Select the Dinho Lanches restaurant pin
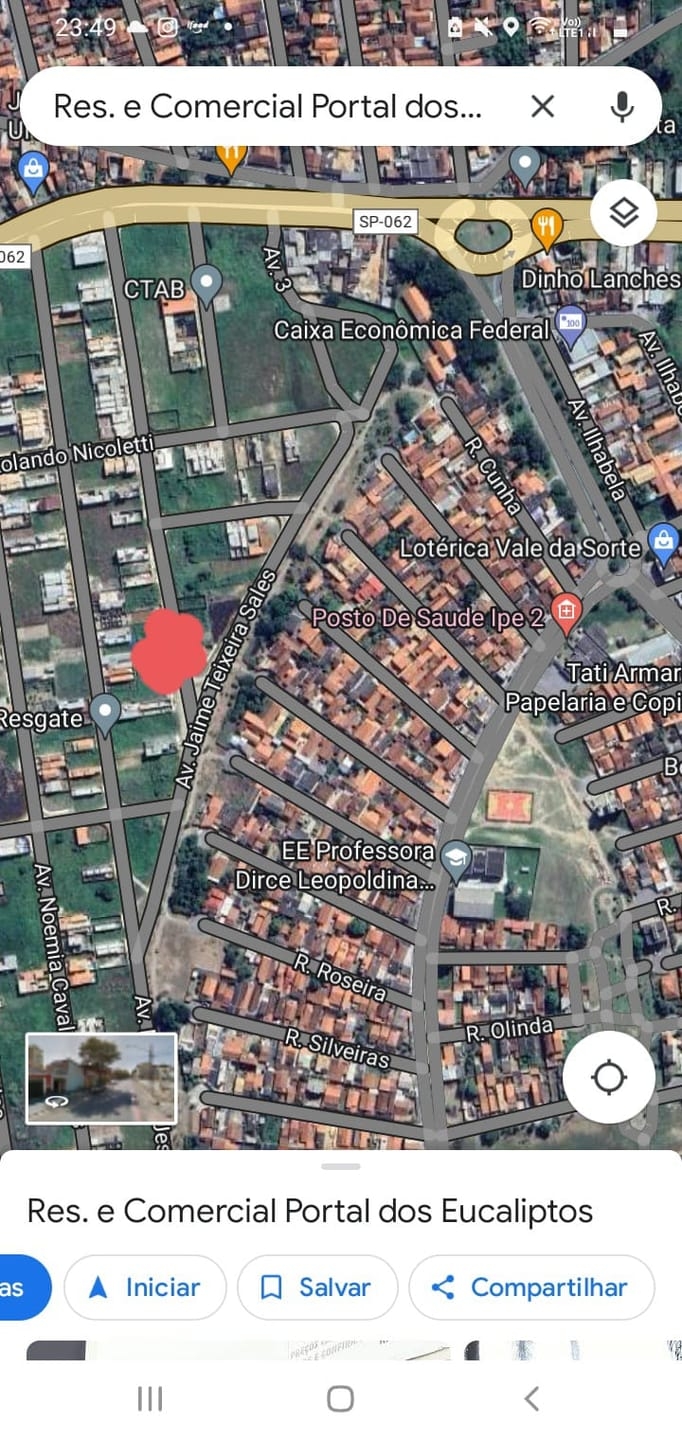682x1440 pixels. coord(546,226)
